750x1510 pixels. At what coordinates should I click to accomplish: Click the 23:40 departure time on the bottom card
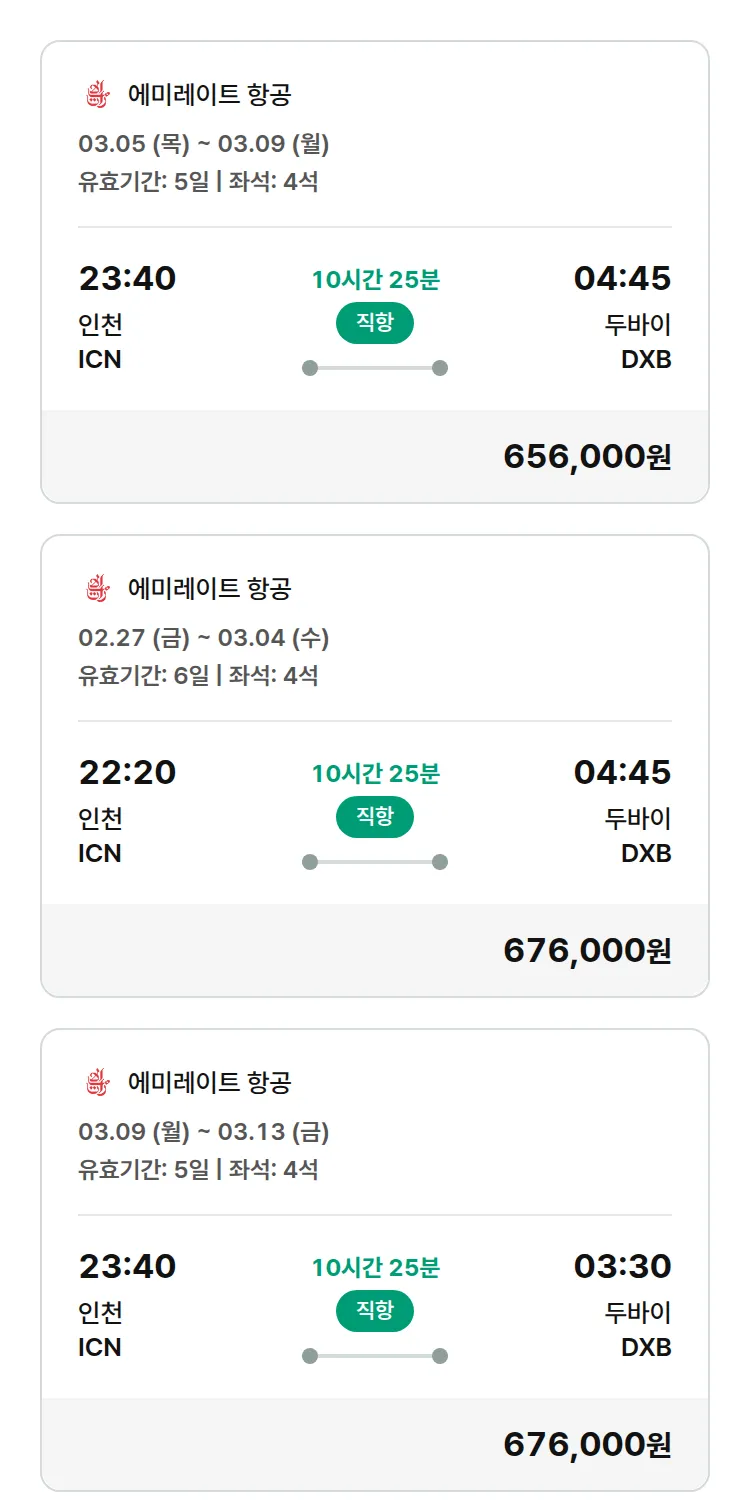[x=128, y=1265]
